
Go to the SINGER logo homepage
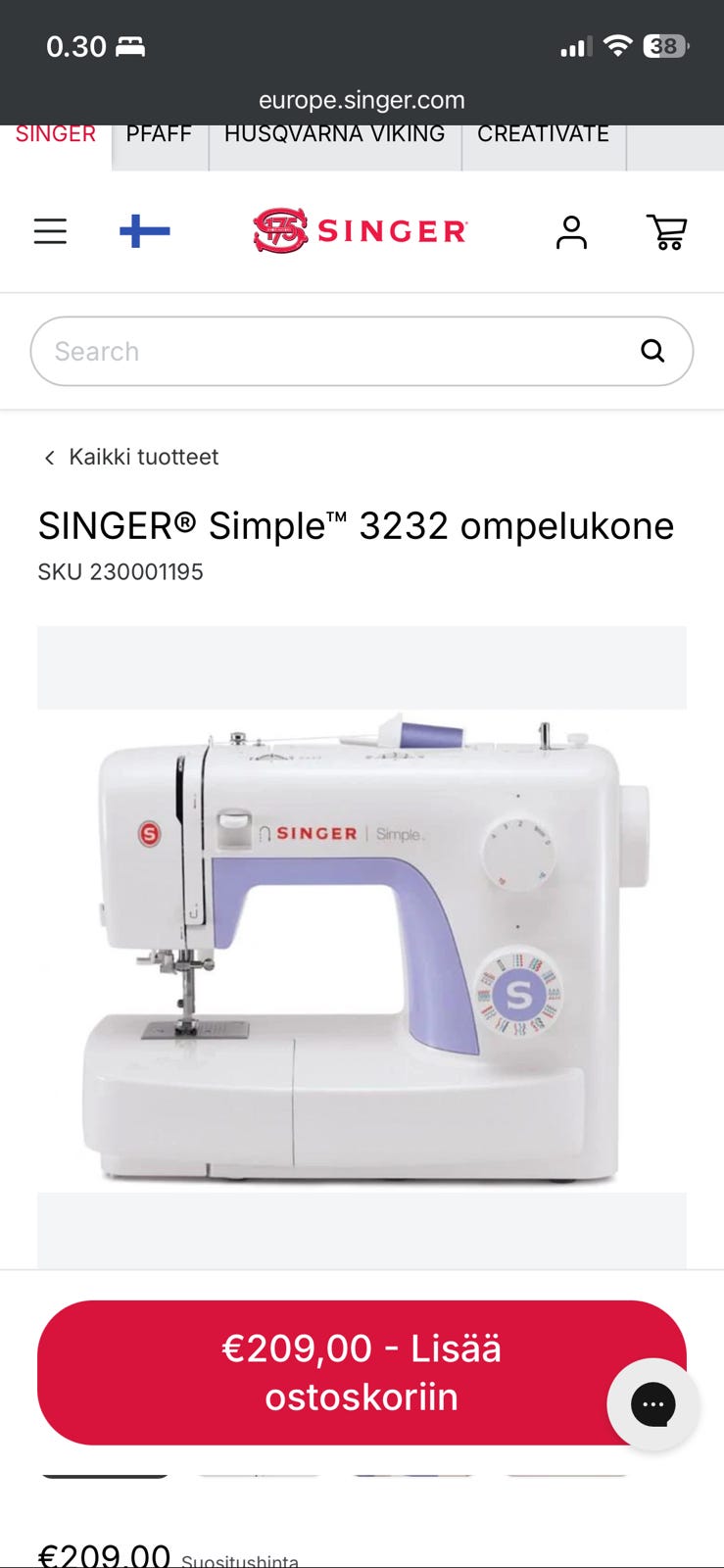pyautogui.click(x=360, y=231)
